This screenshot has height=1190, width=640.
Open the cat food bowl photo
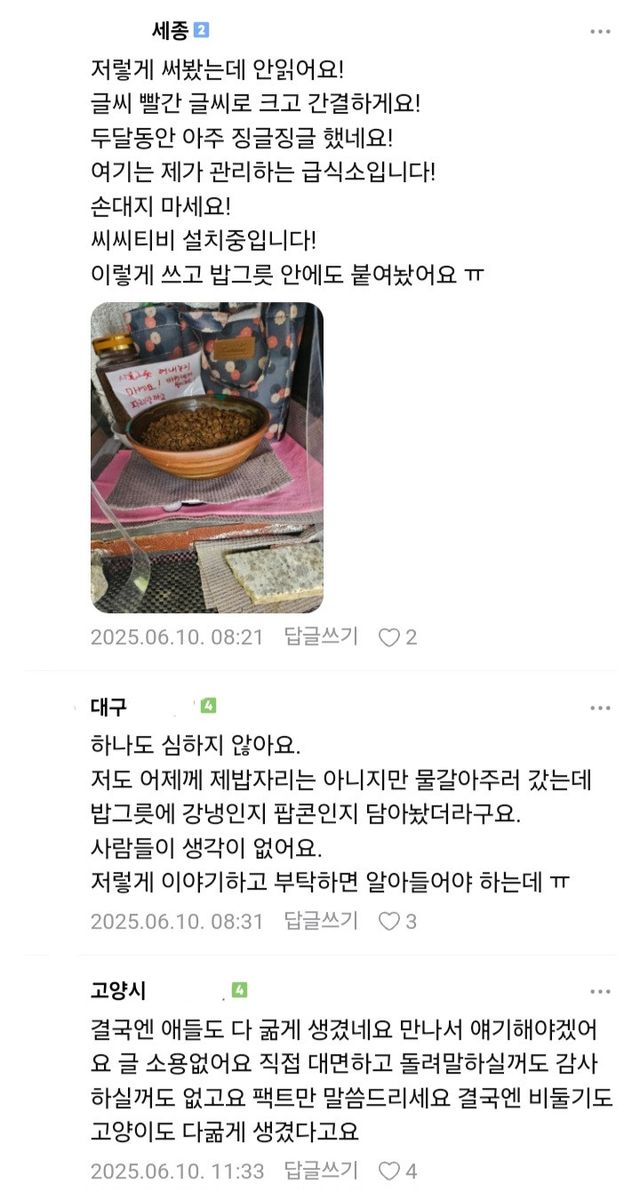(207, 458)
